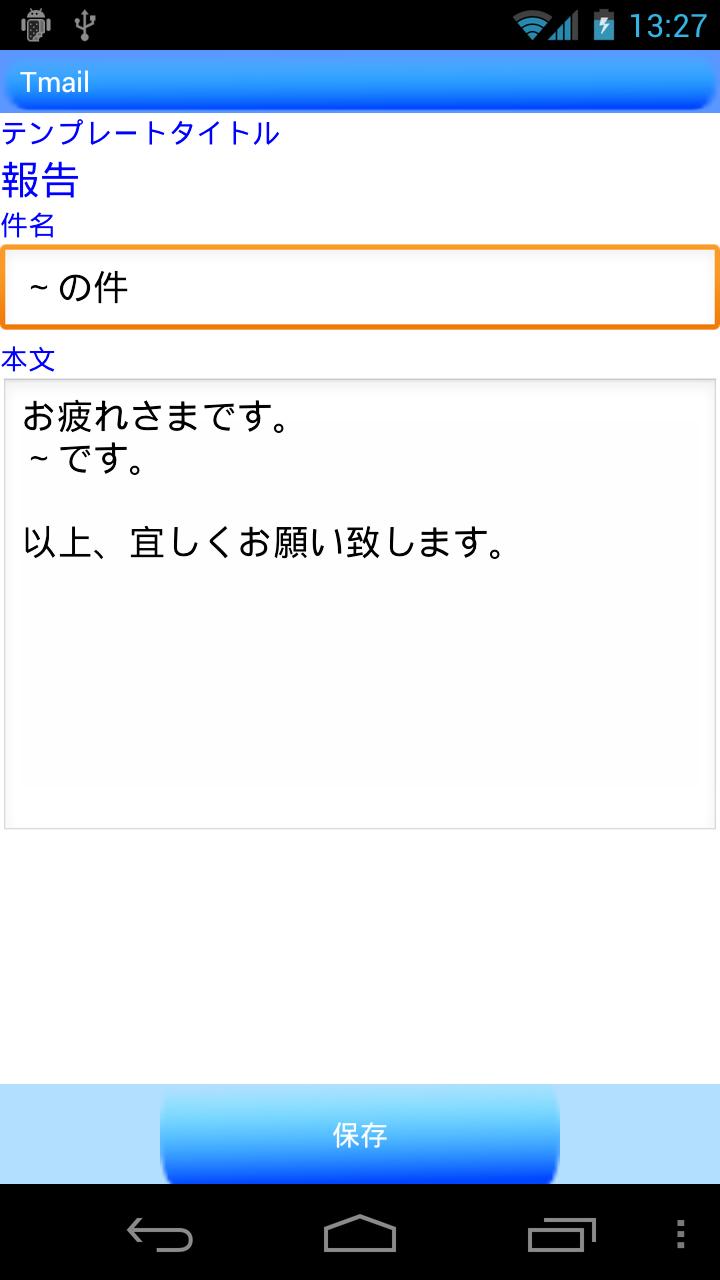The image size is (720, 1280).
Task: Select the template title 報告
Action: (42, 182)
